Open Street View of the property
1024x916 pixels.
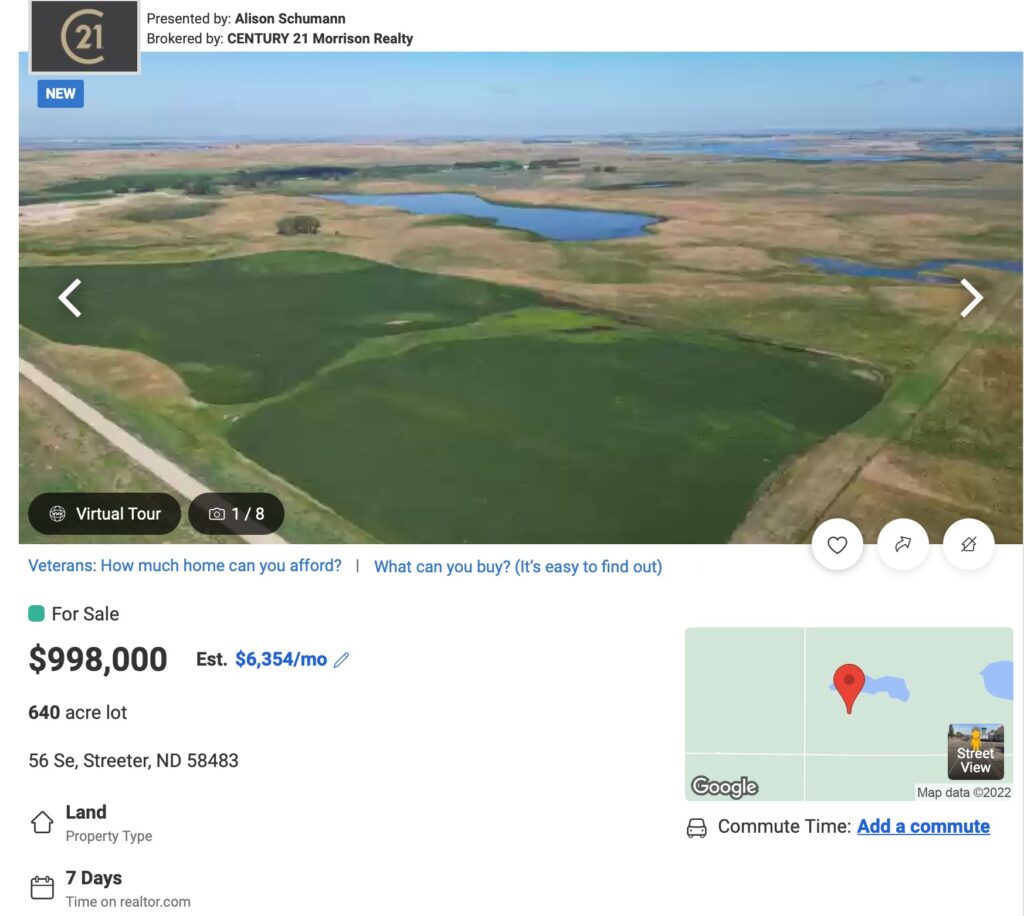(975, 752)
